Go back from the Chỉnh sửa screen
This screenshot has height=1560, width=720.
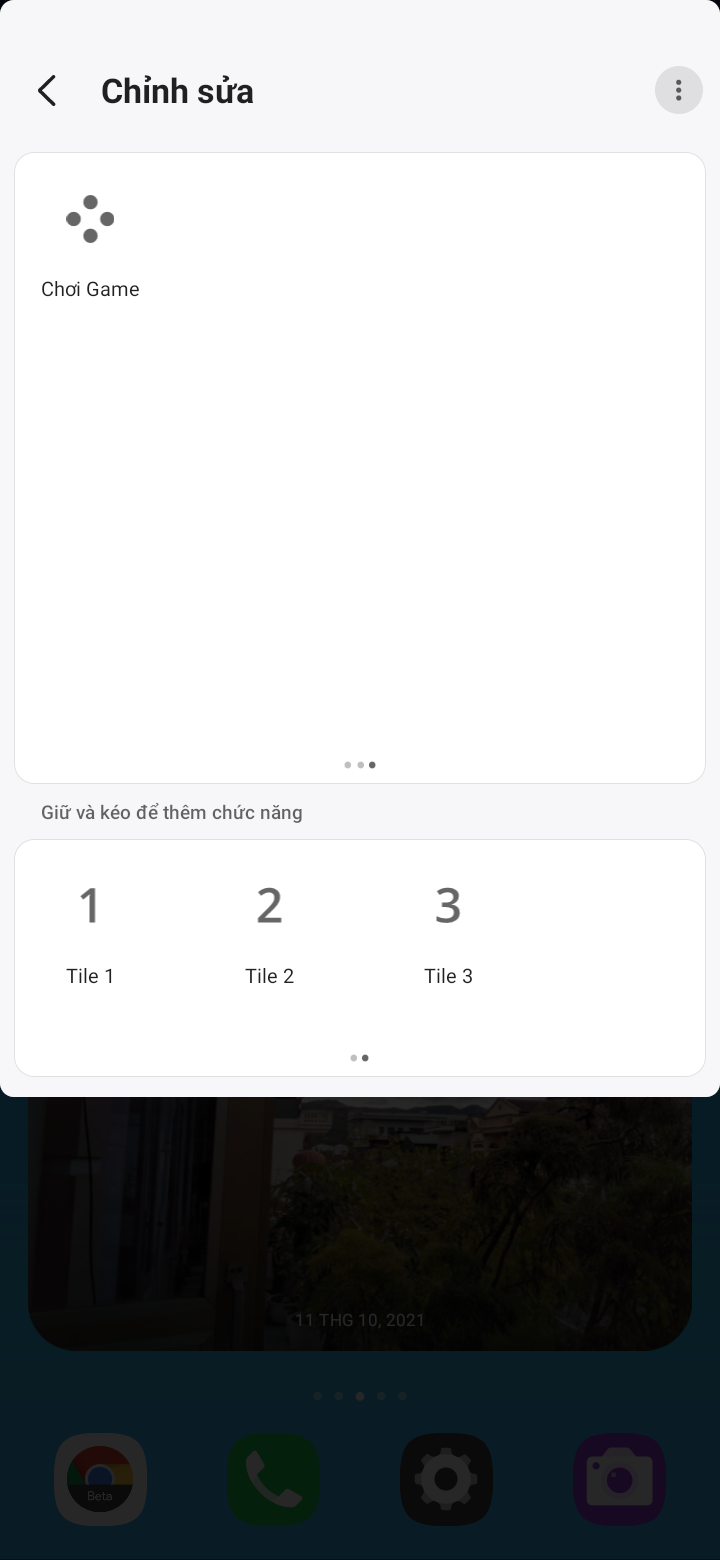pos(47,91)
